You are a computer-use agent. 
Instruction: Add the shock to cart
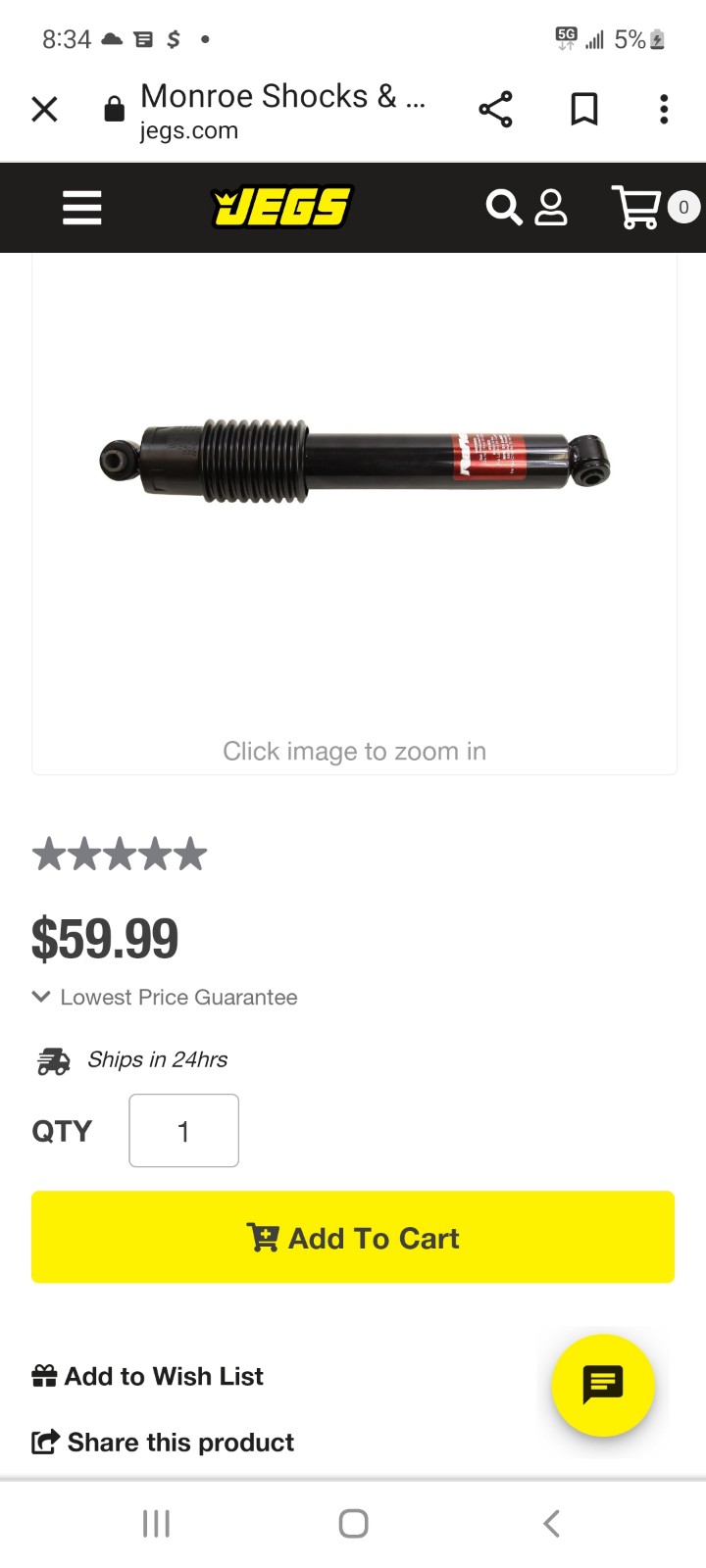point(353,1238)
